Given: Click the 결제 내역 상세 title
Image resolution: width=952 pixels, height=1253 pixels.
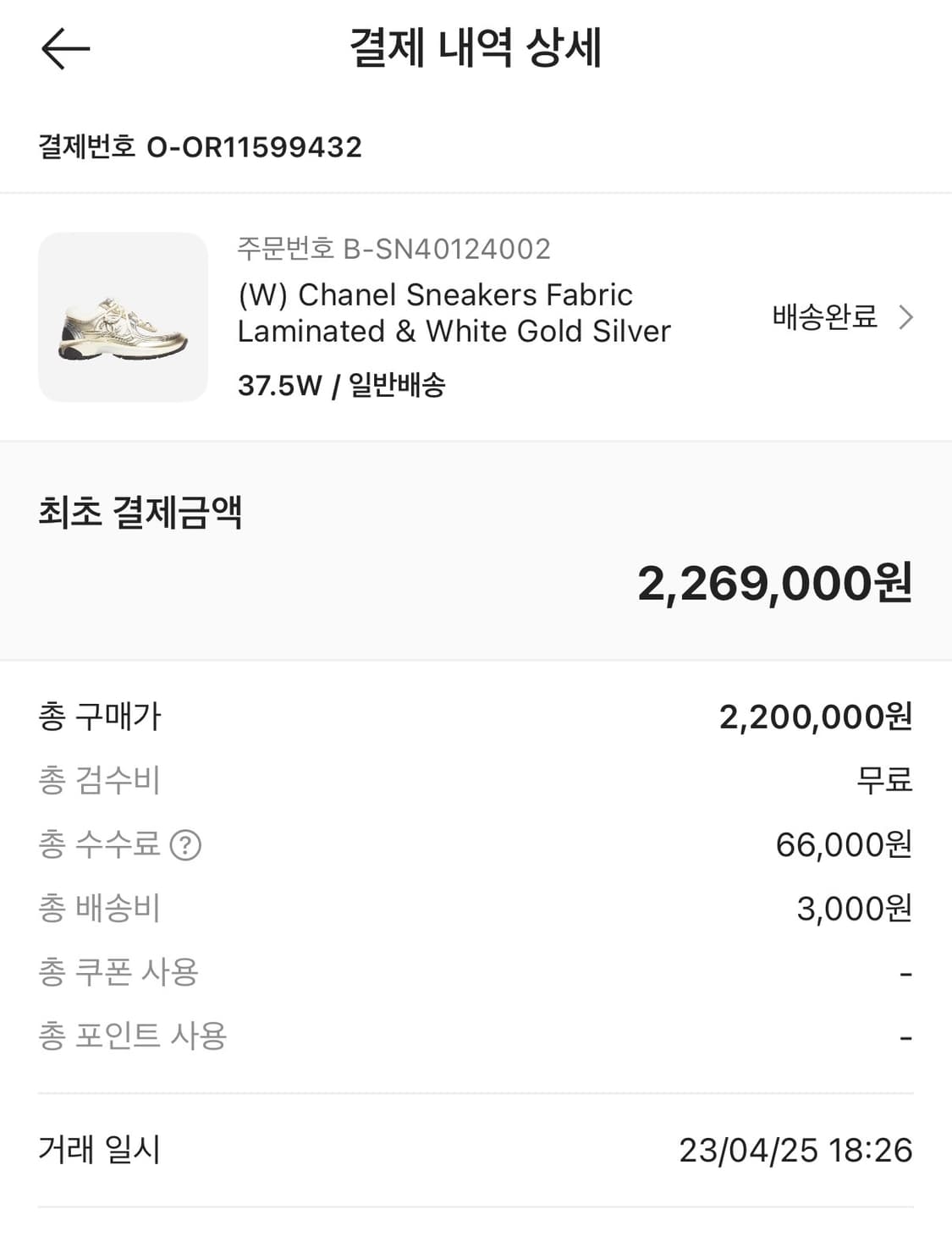Looking at the screenshot, I should point(476,48).
